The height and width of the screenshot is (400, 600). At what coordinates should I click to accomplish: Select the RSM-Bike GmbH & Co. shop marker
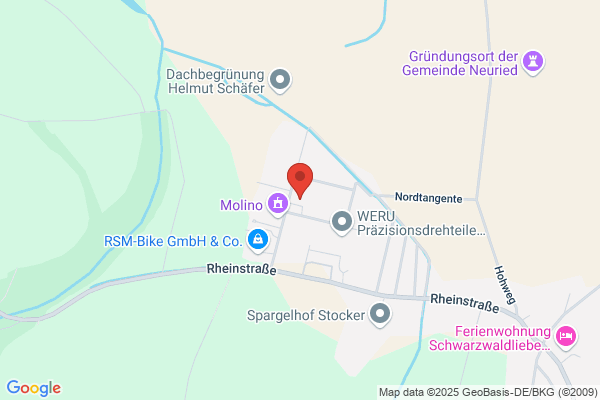click(x=258, y=240)
